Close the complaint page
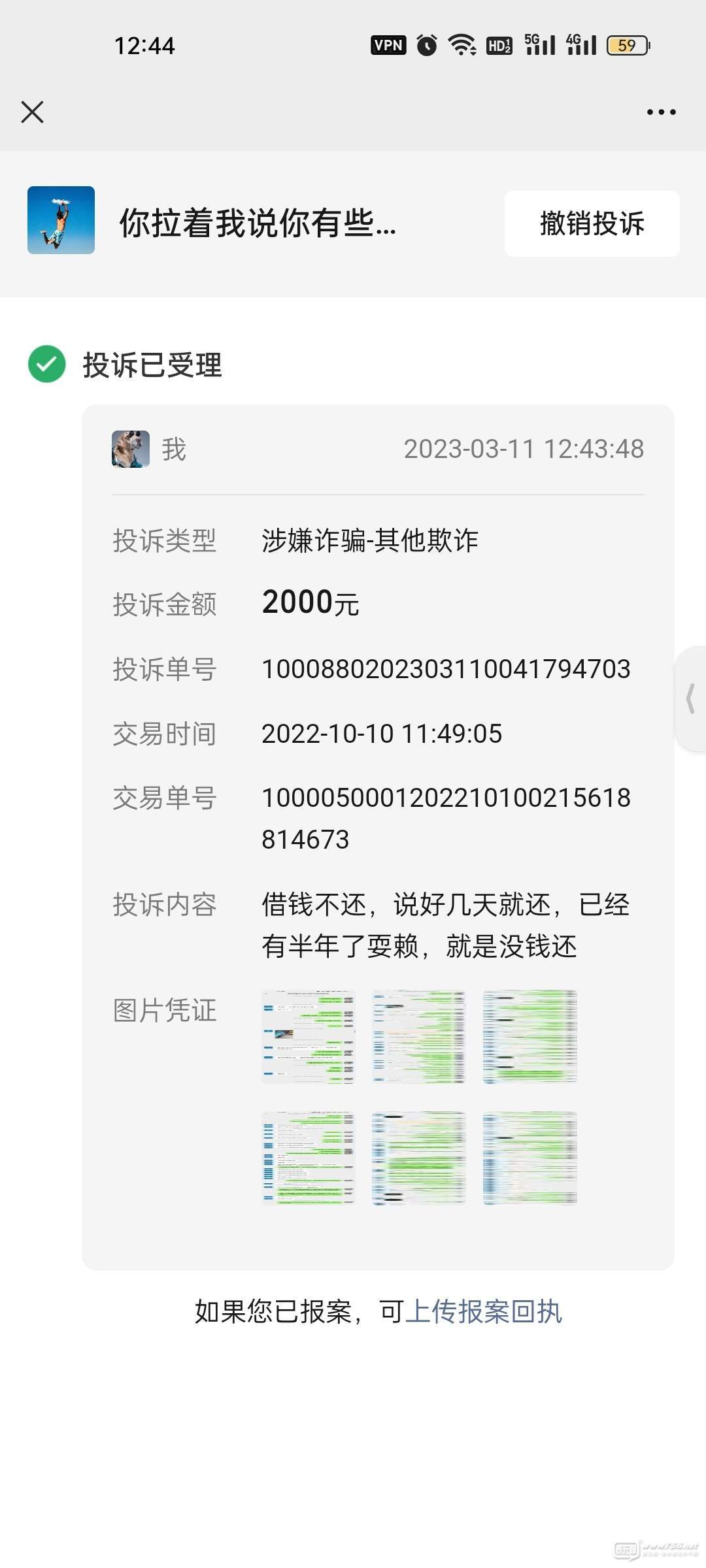 (x=32, y=112)
